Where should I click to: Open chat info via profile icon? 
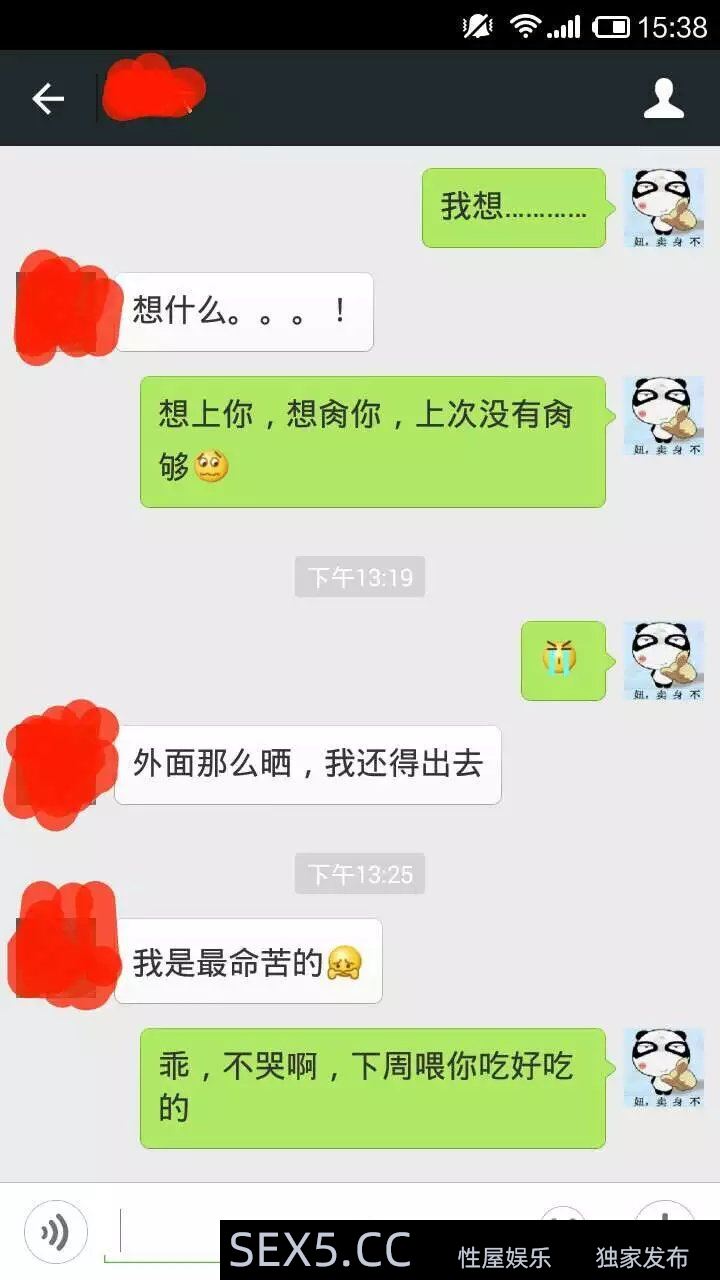tap(663, 98)
